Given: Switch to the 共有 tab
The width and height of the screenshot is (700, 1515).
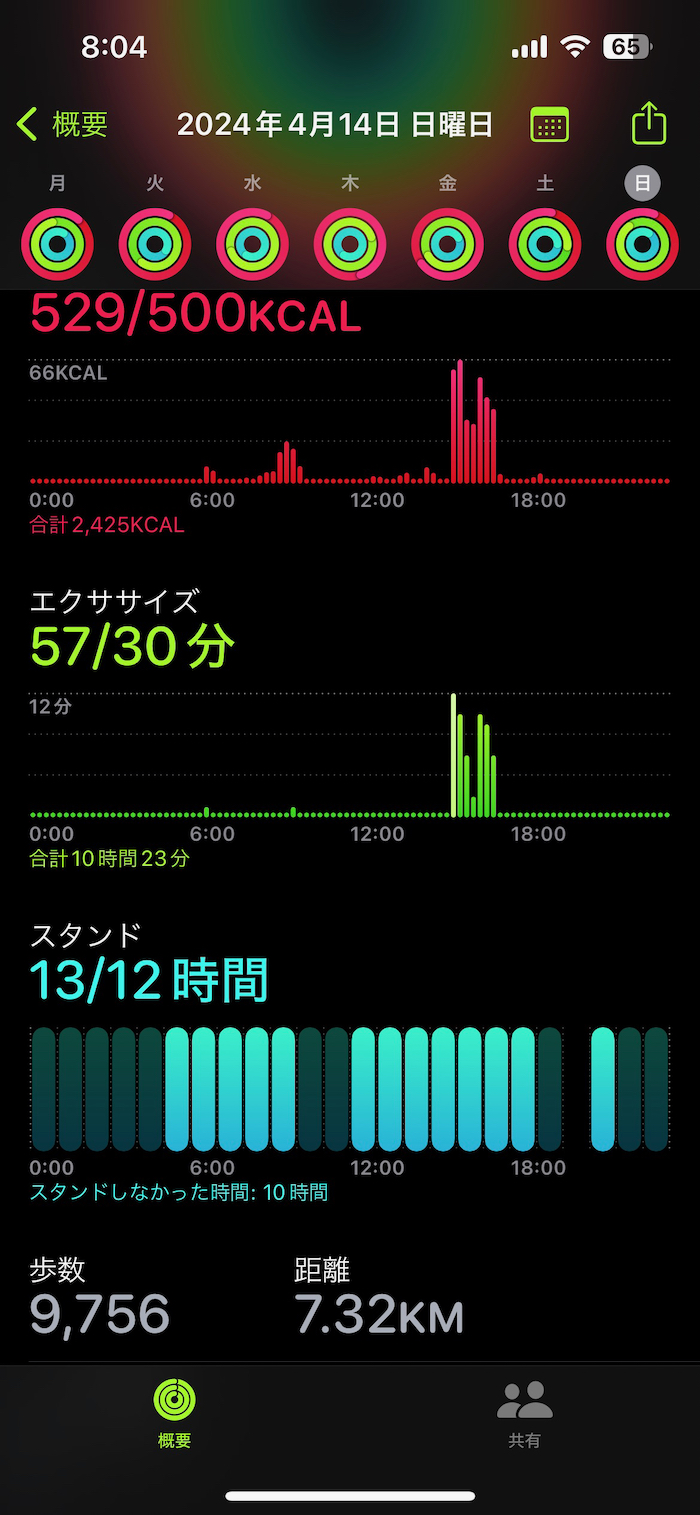Looking at the screenshot, I should coord(525,1412).
